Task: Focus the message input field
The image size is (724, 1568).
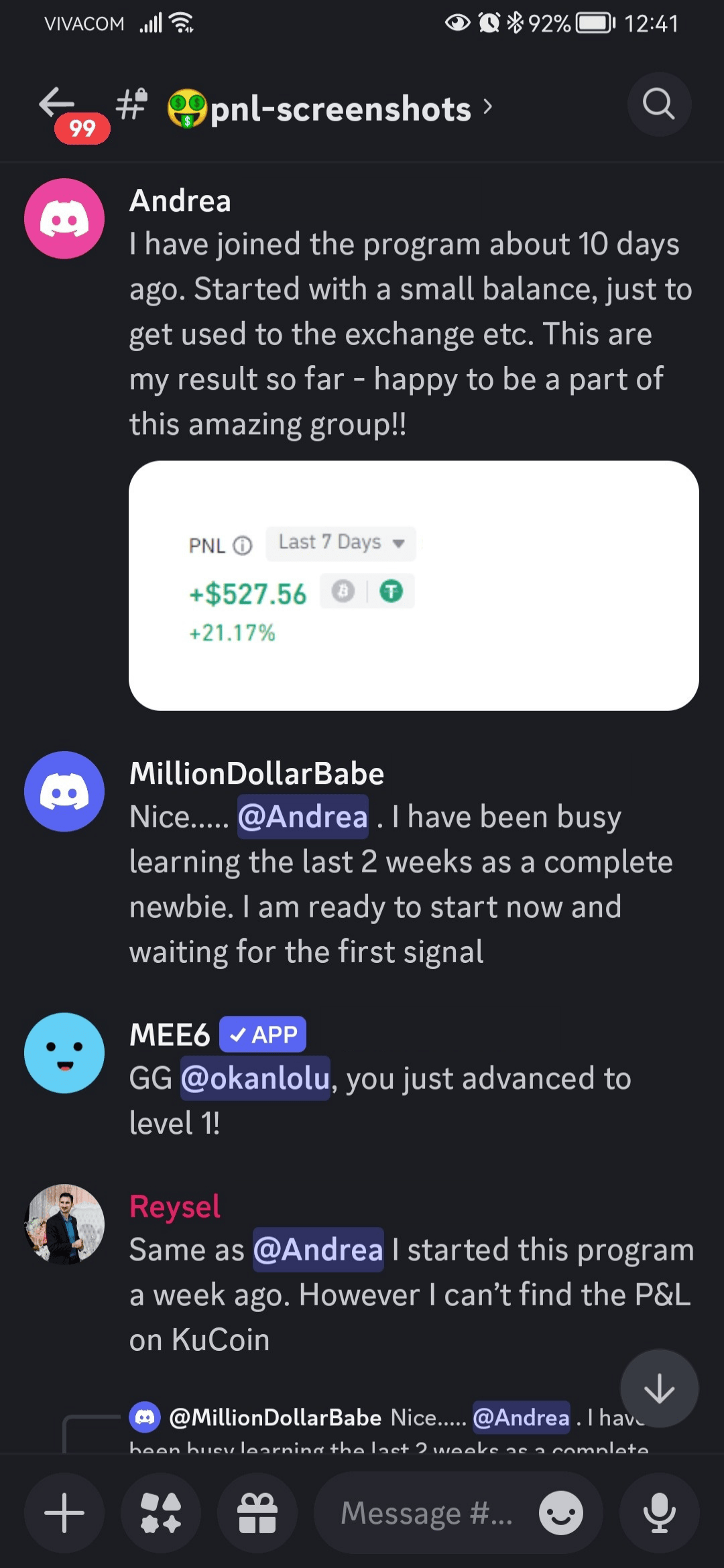Action: [426, 1512]
